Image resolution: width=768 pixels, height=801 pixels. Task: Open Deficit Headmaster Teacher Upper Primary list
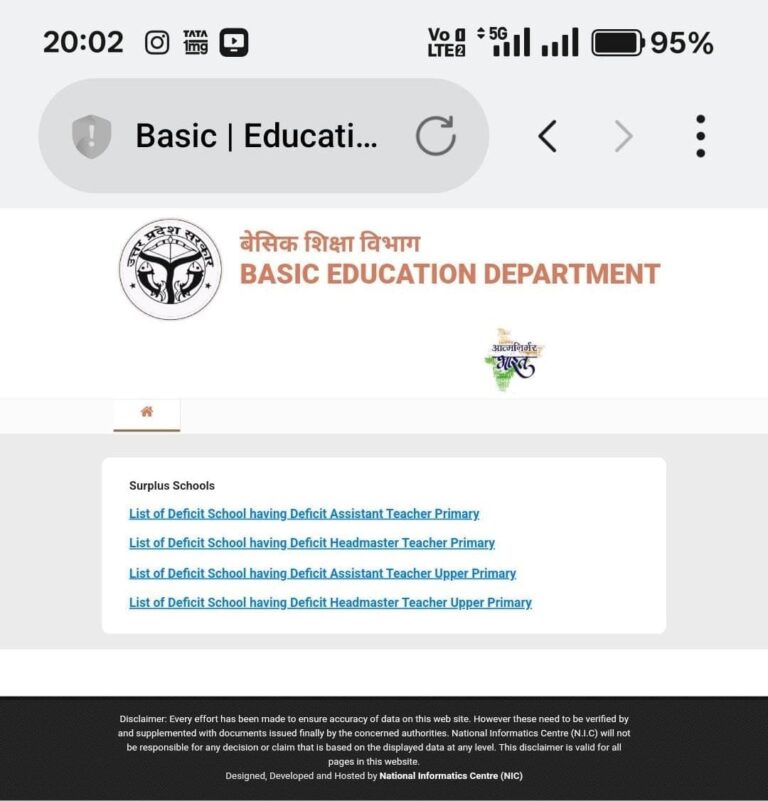[x=329, y=602]
